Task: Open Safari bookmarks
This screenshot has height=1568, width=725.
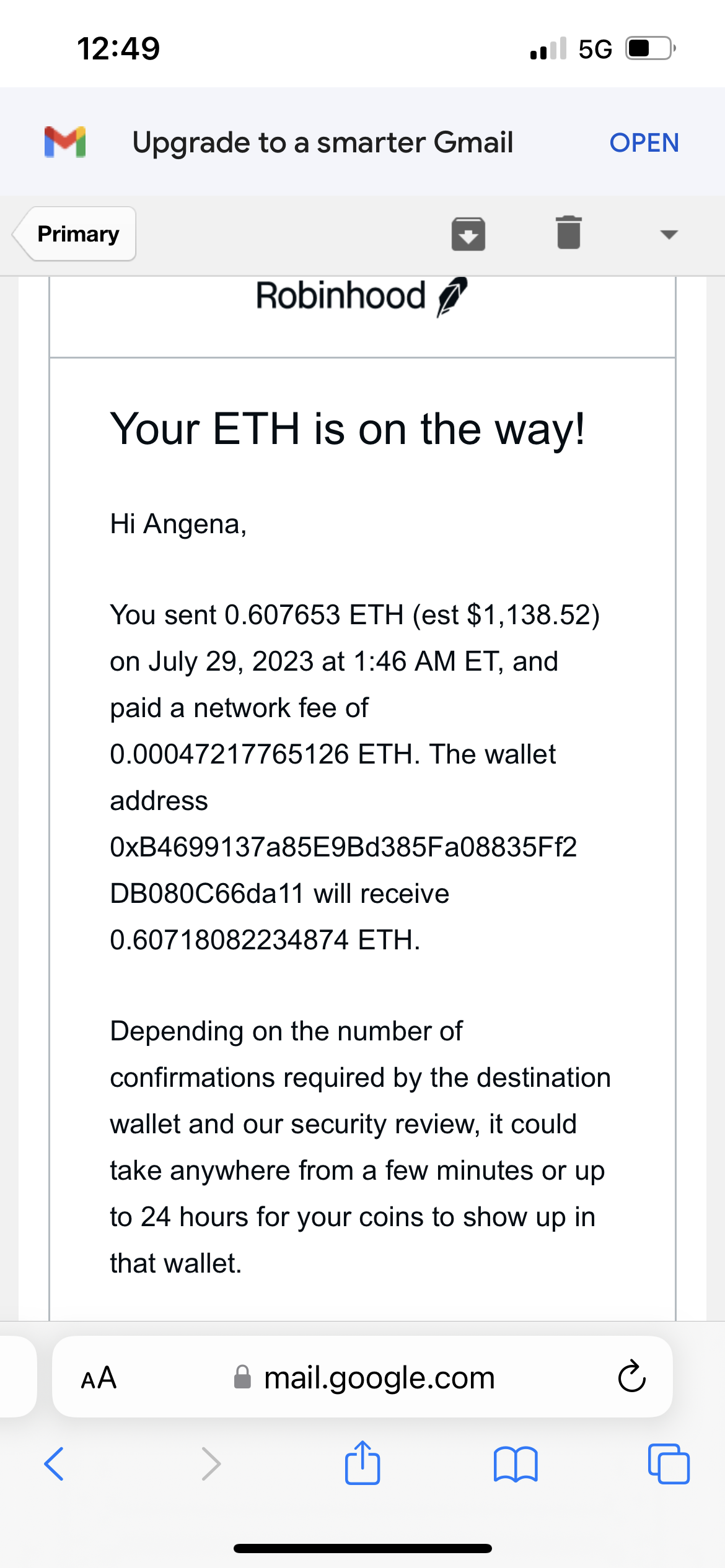Action: click(x=516, y=1464)
